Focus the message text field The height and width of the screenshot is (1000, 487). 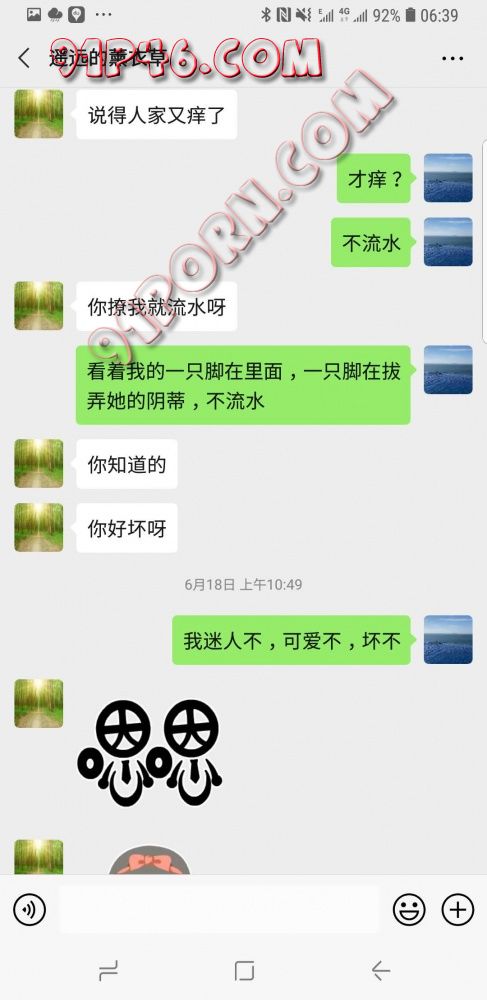[x=219, y=909]
